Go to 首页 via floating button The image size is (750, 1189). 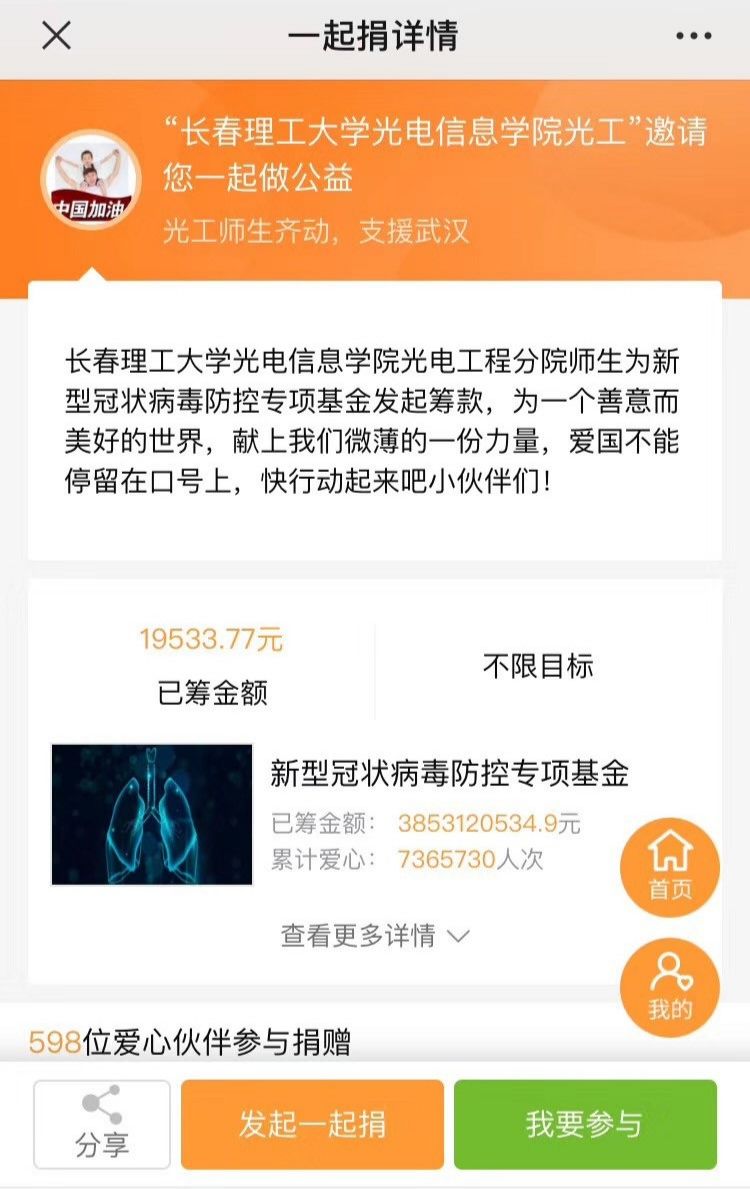(670, 867)
